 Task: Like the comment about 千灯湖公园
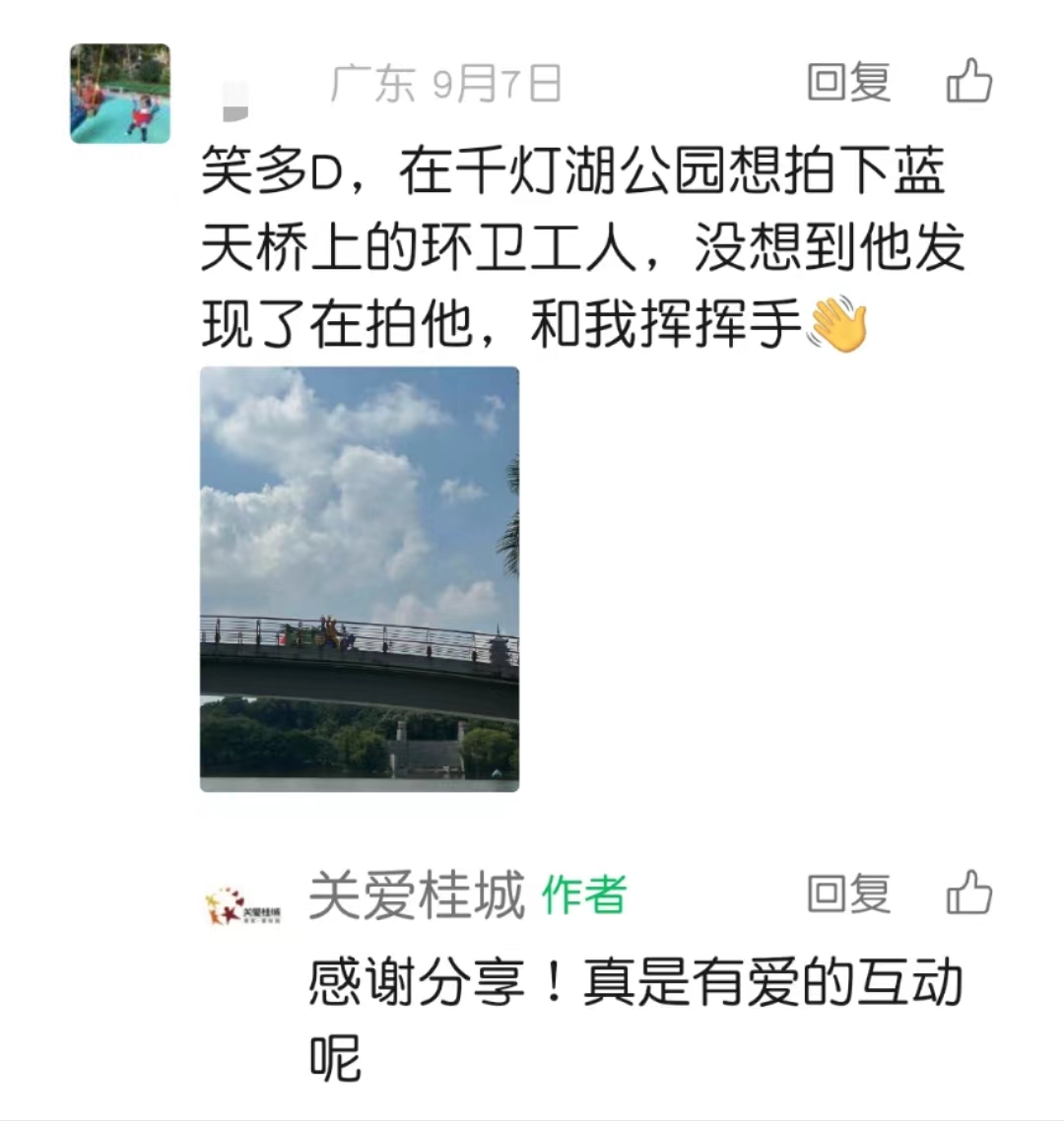pos(969,81)
